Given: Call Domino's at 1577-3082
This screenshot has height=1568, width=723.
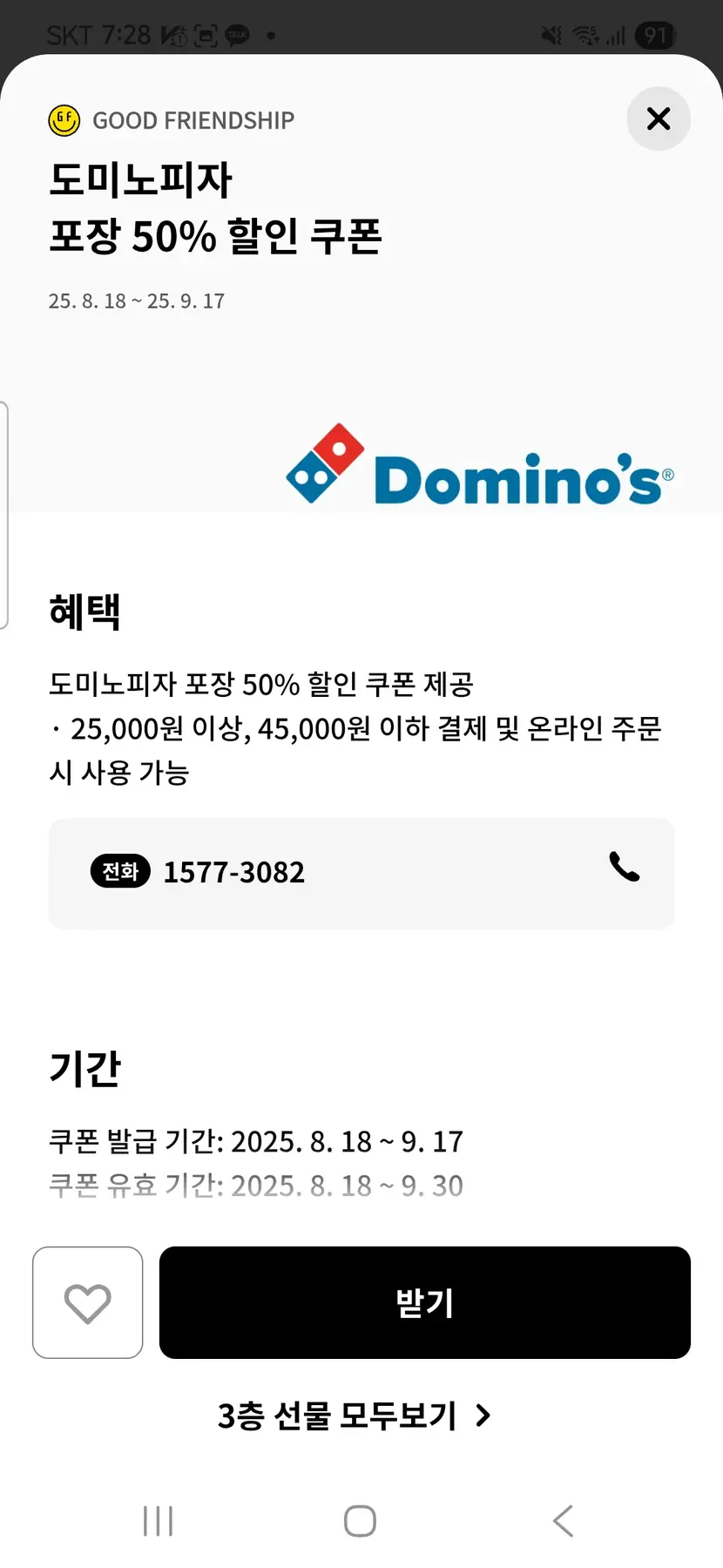Looking at the screenshot, I should [361, 873].
